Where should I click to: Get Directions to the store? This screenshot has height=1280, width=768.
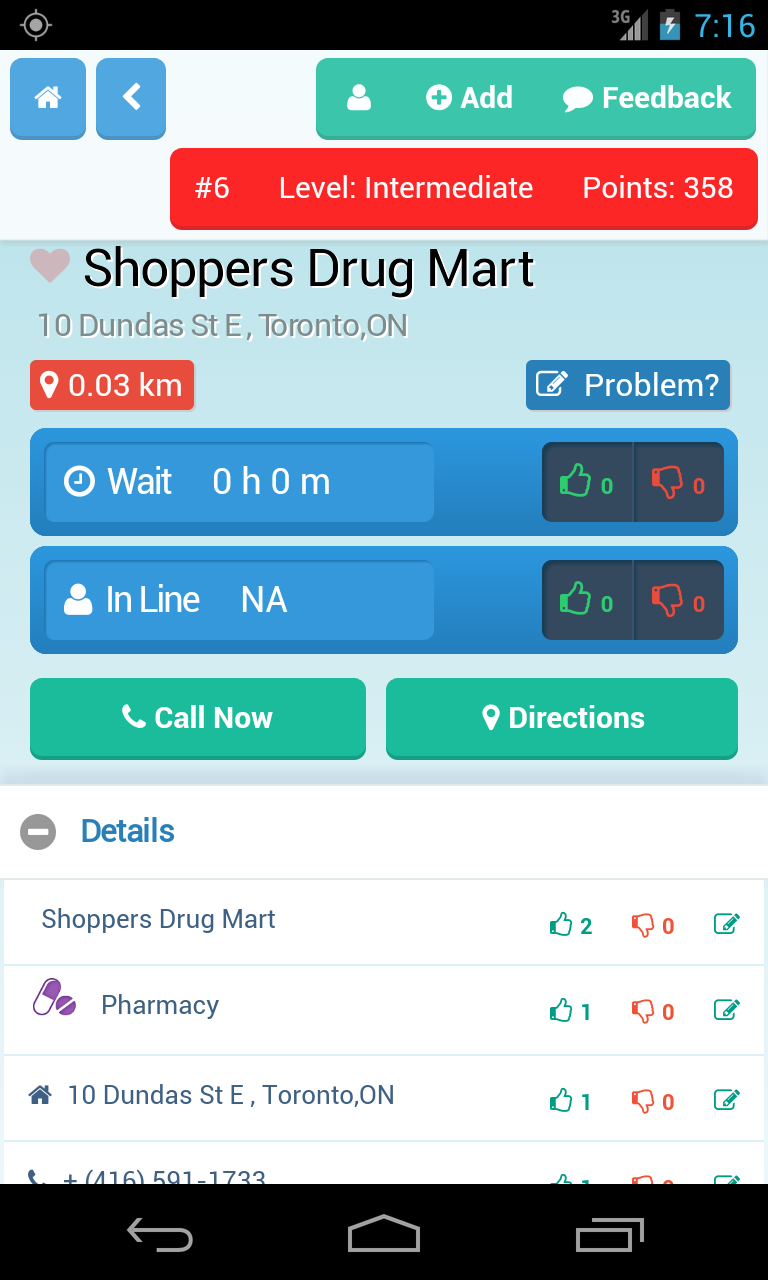coord(562,718)
